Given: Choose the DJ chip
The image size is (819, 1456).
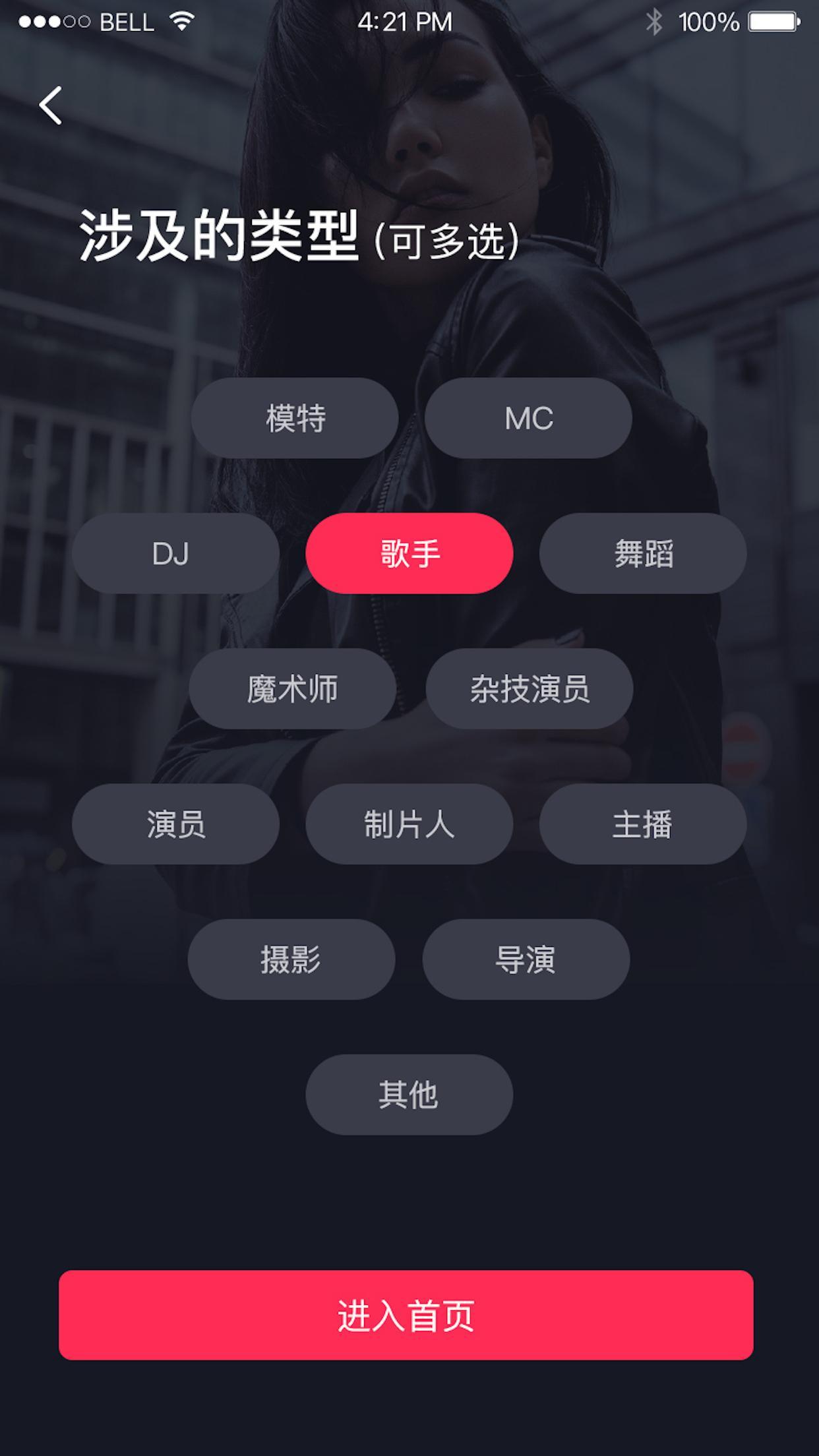Looking at the screenshot, I should coord(175,553).
